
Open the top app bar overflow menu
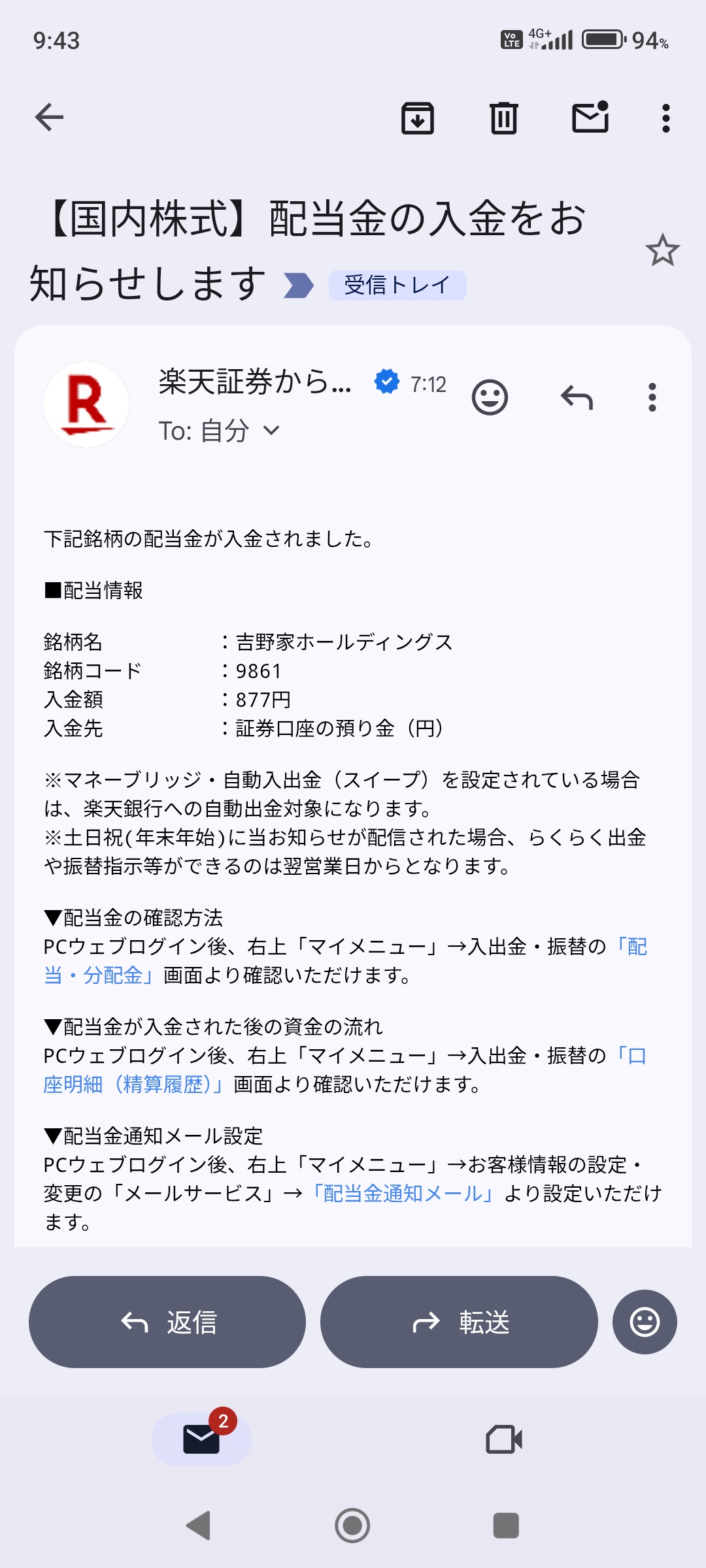(x=665, y=118)
